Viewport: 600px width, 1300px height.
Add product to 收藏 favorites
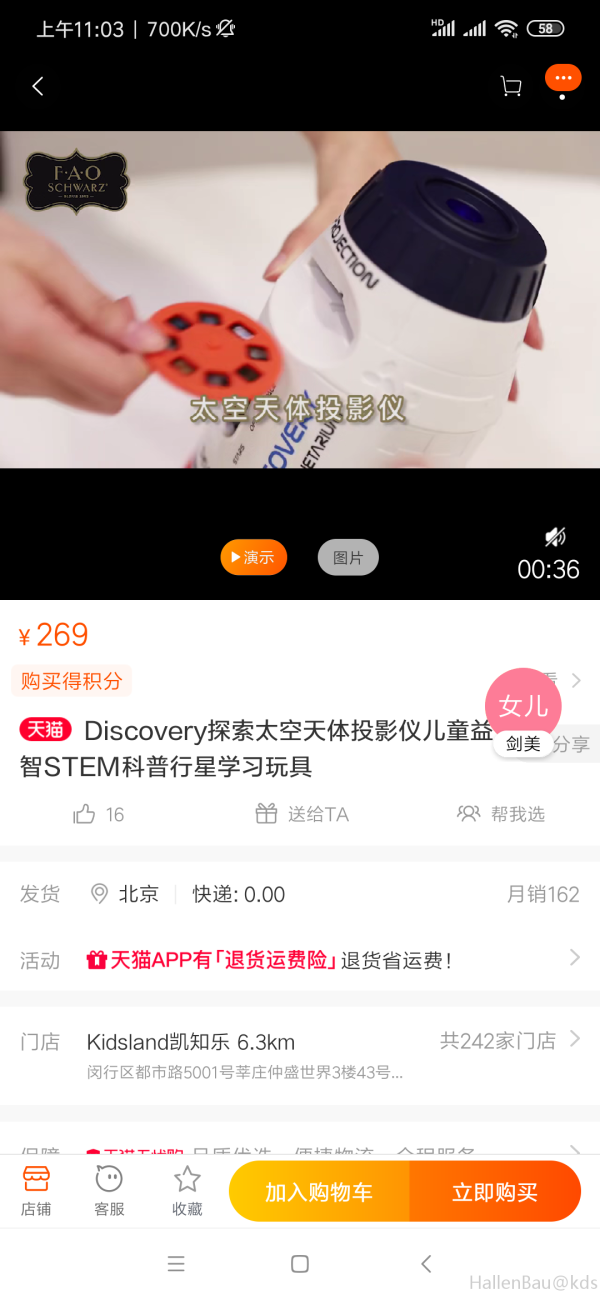tap(187, 1190)
